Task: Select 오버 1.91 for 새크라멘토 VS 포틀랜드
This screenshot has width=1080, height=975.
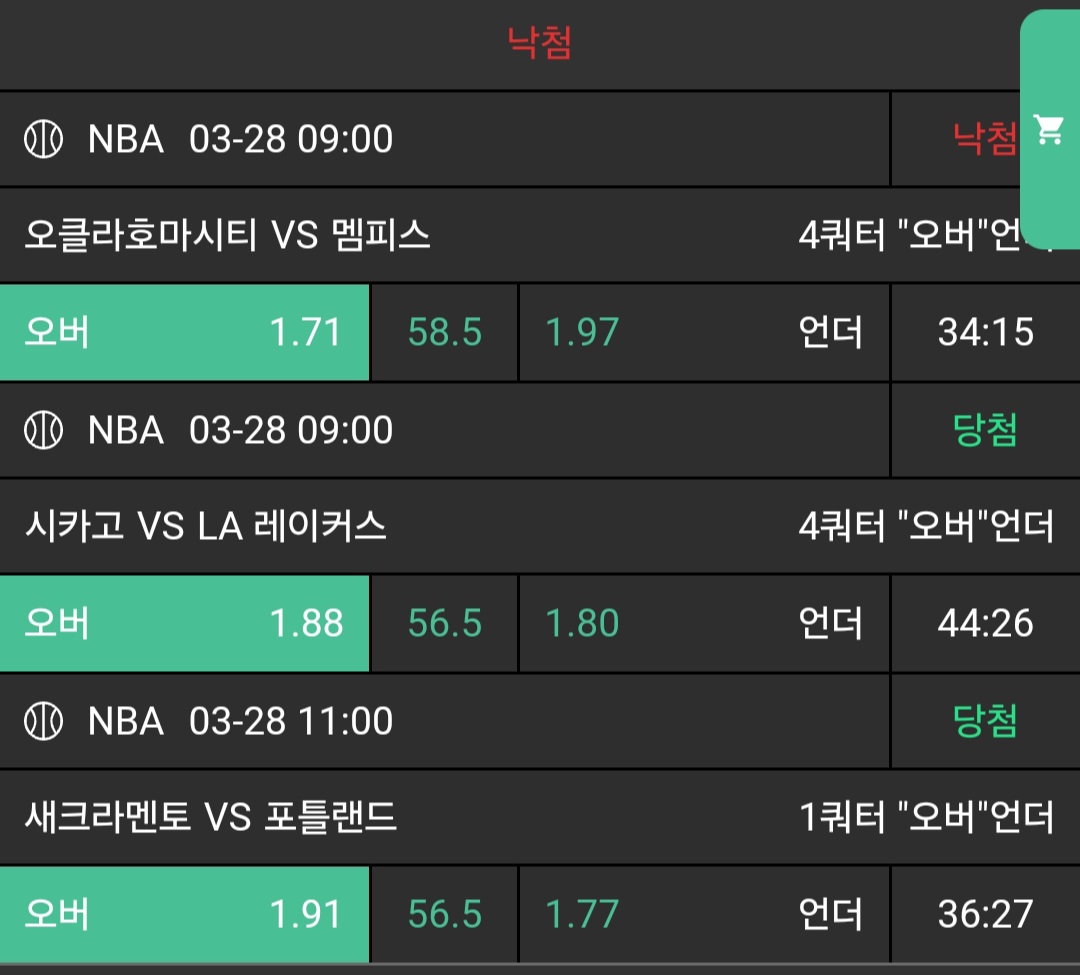Action: coord(184,914)
